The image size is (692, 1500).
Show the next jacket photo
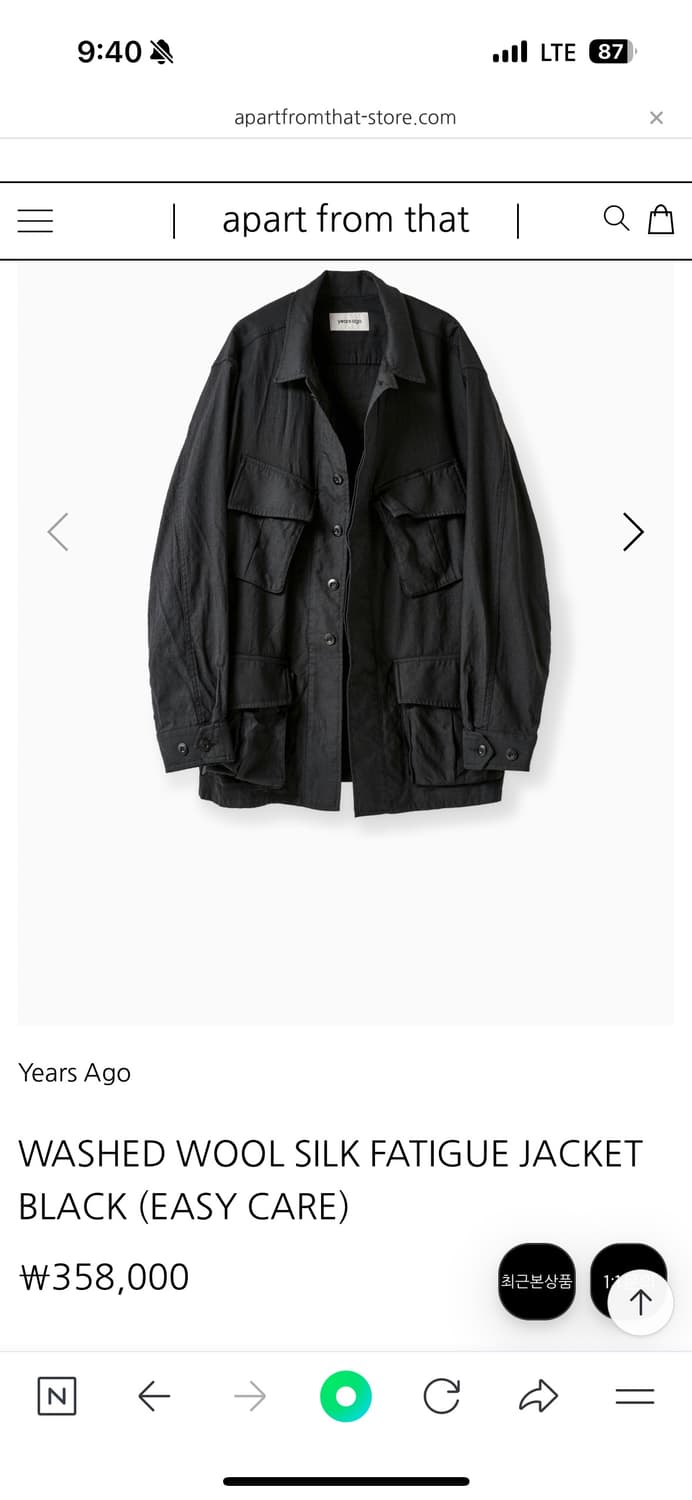pyautogui.click(x=632, y=532)
